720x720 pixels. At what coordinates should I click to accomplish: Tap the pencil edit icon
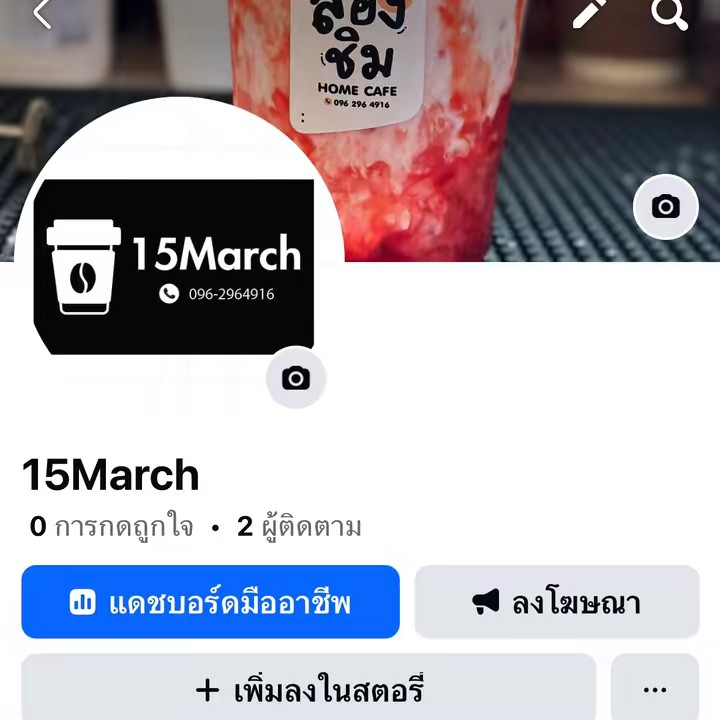coord(589,14)
